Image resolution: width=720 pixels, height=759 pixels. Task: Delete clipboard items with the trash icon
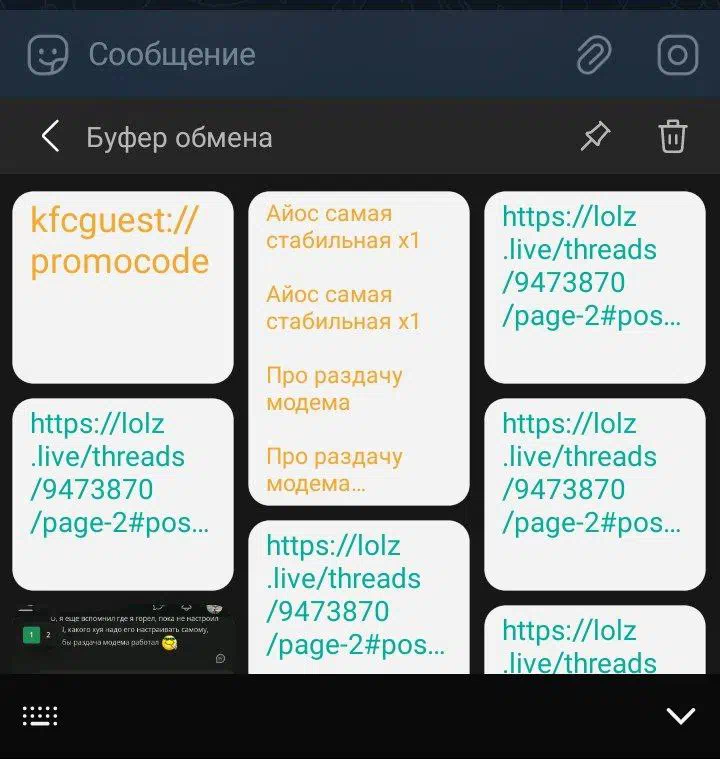[x=673, y=136]
